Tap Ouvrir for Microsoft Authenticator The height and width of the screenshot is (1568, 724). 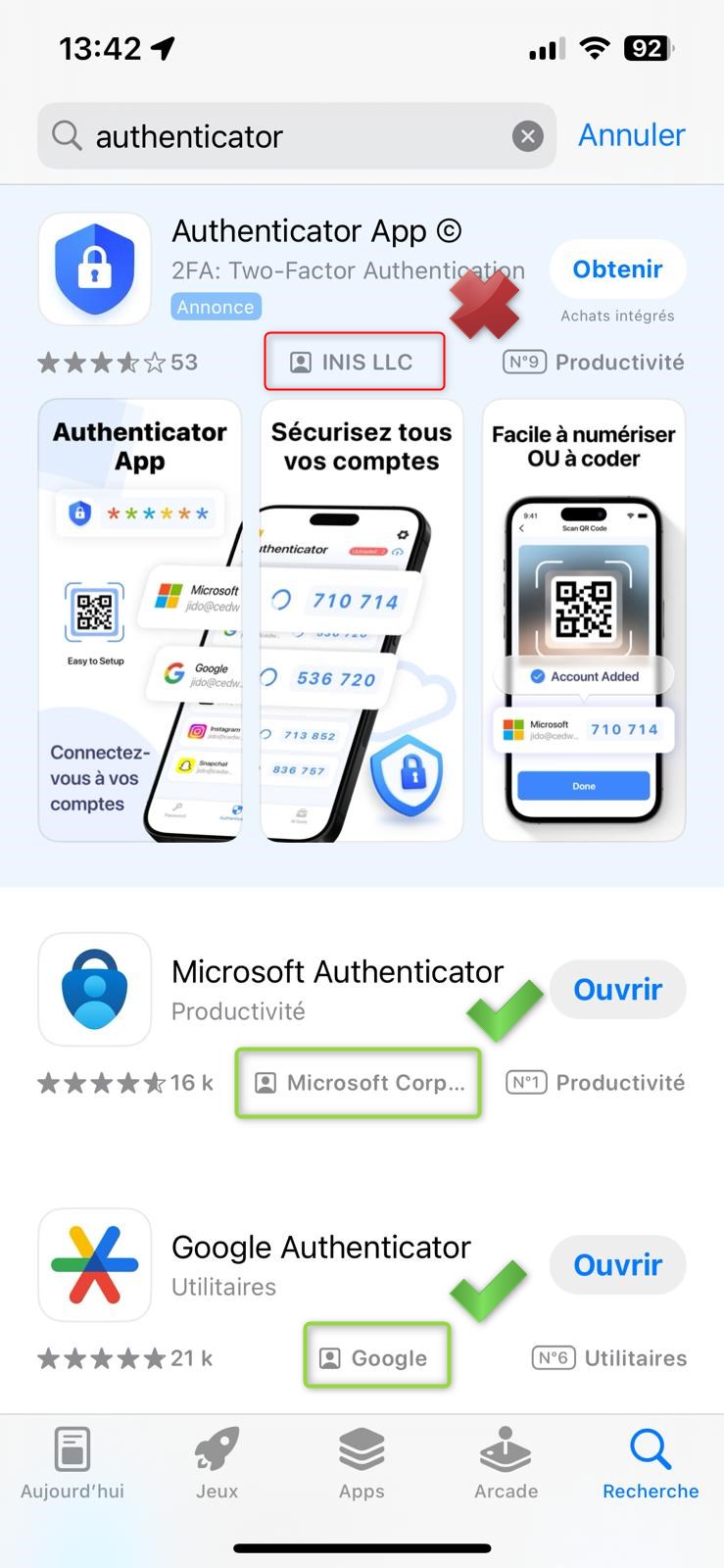tap(617, 990)
